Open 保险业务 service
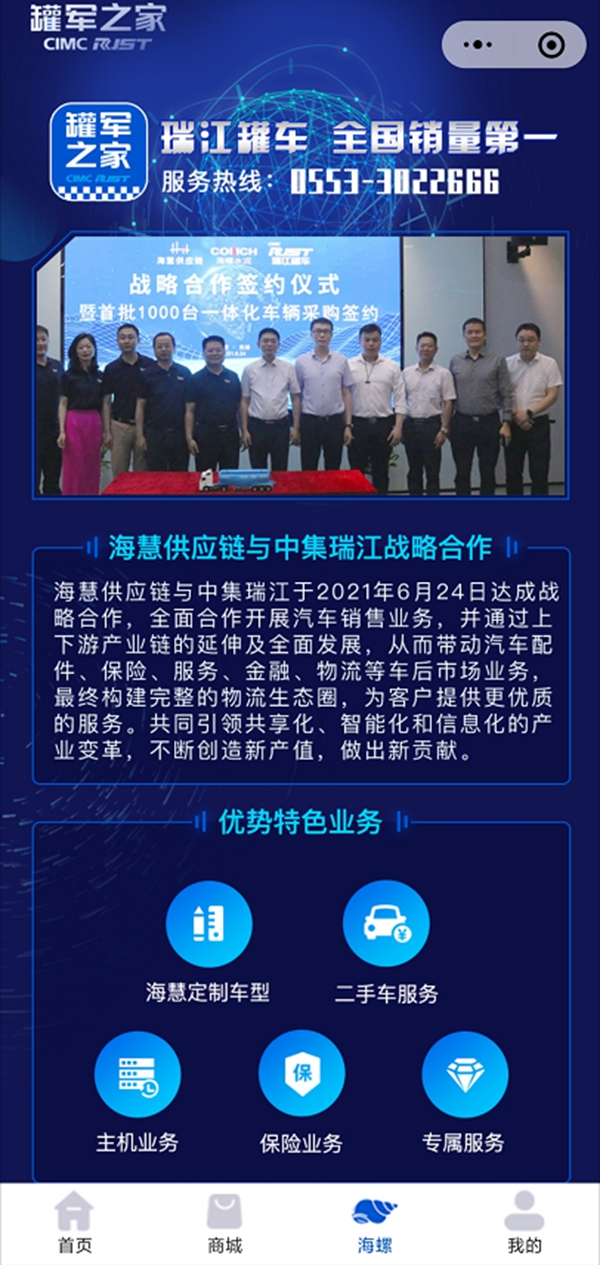 coord(301,1075)
